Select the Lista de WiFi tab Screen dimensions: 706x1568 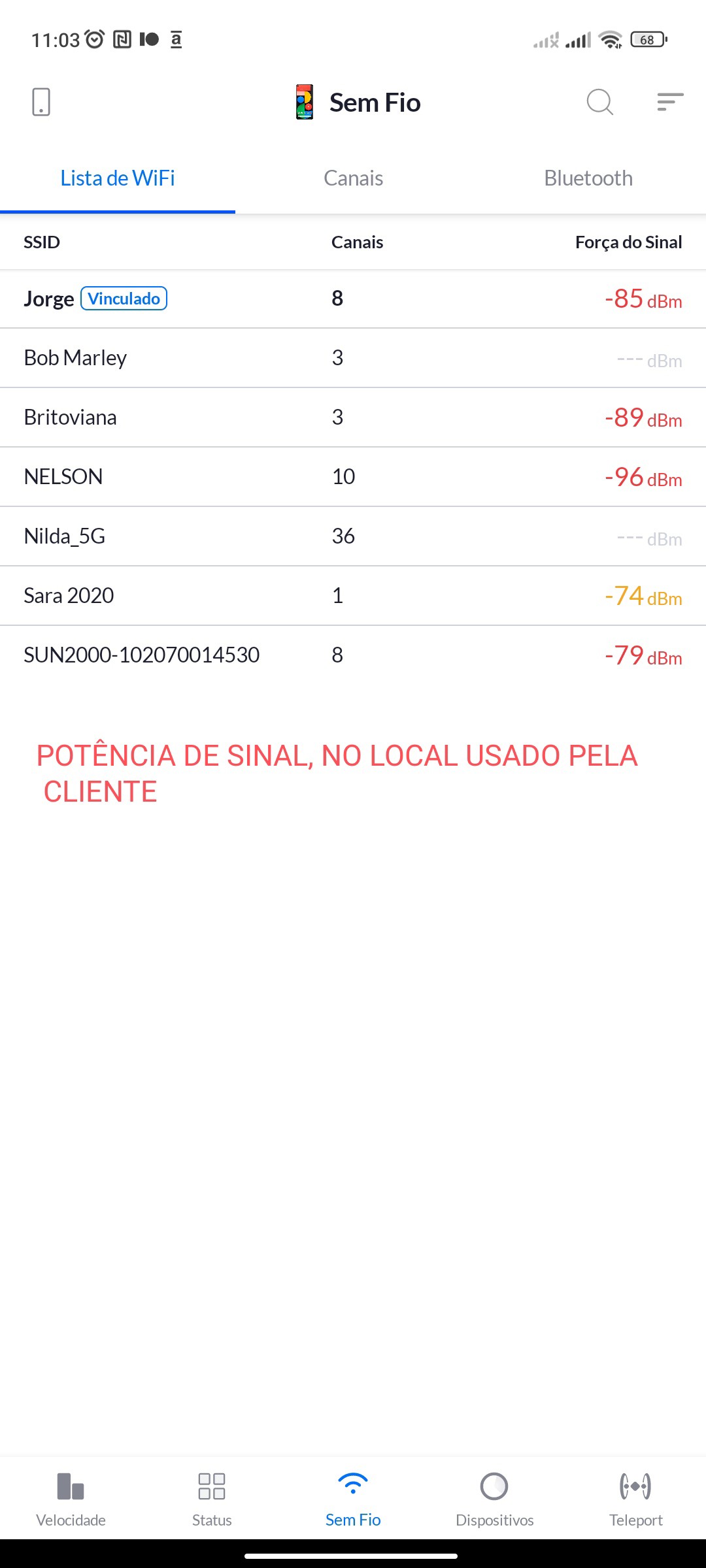(118, 178)
